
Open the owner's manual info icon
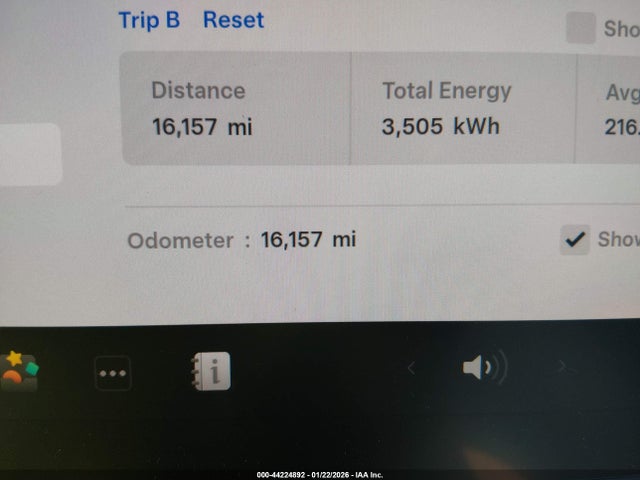(210, 371)
